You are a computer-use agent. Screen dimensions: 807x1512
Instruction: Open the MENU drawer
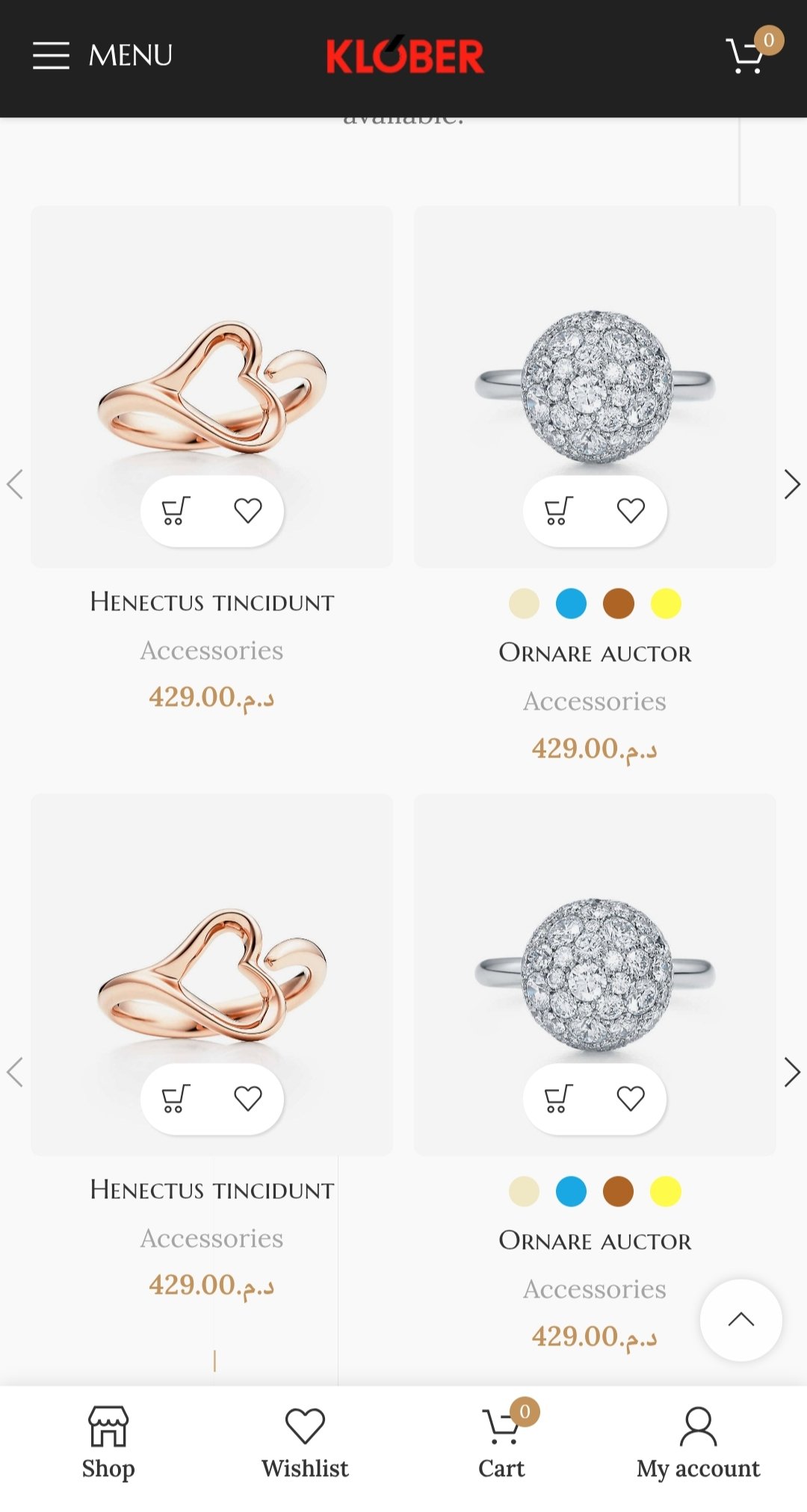(102, 55)
